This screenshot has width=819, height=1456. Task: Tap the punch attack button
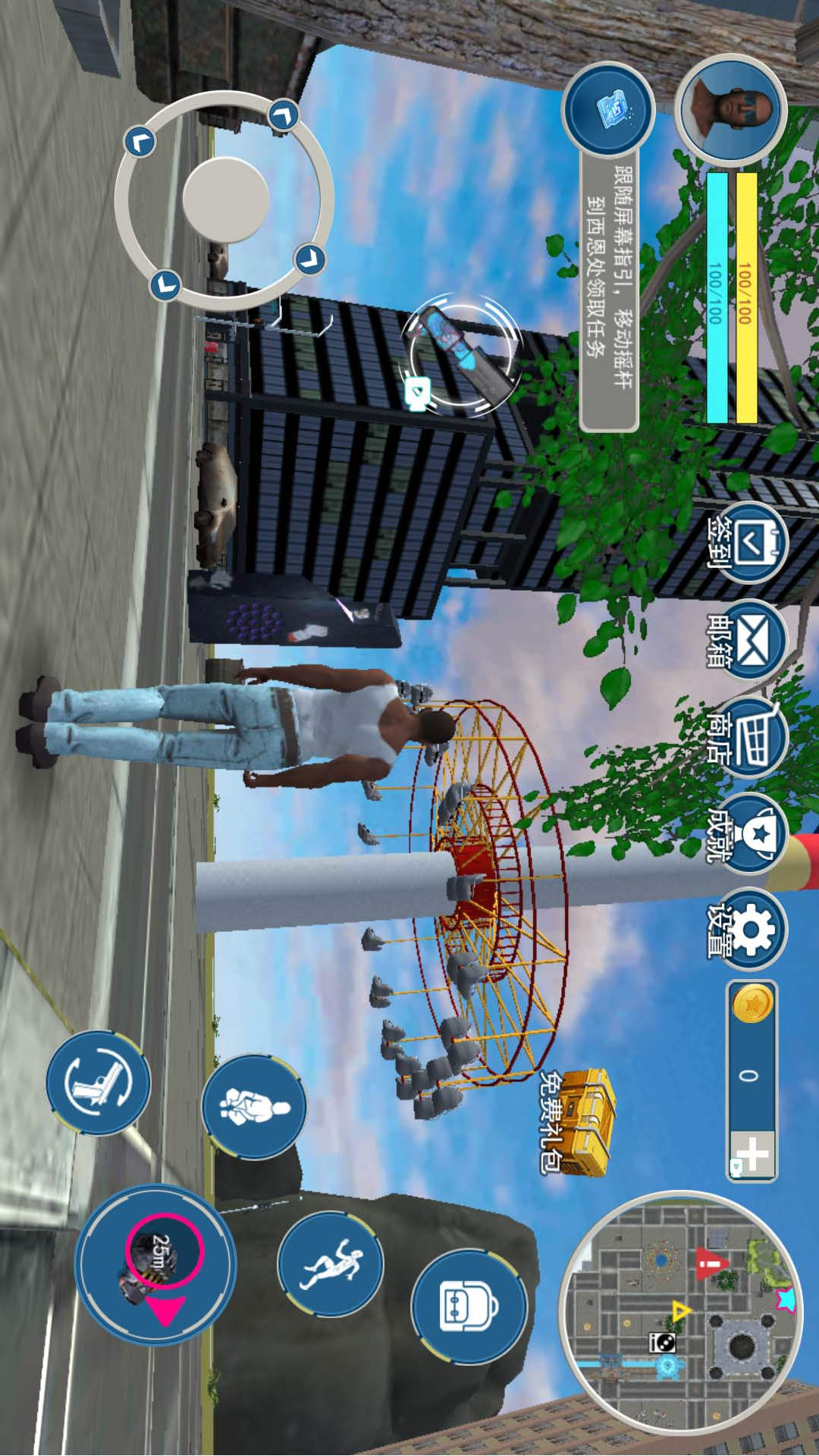click(155, 1264)
